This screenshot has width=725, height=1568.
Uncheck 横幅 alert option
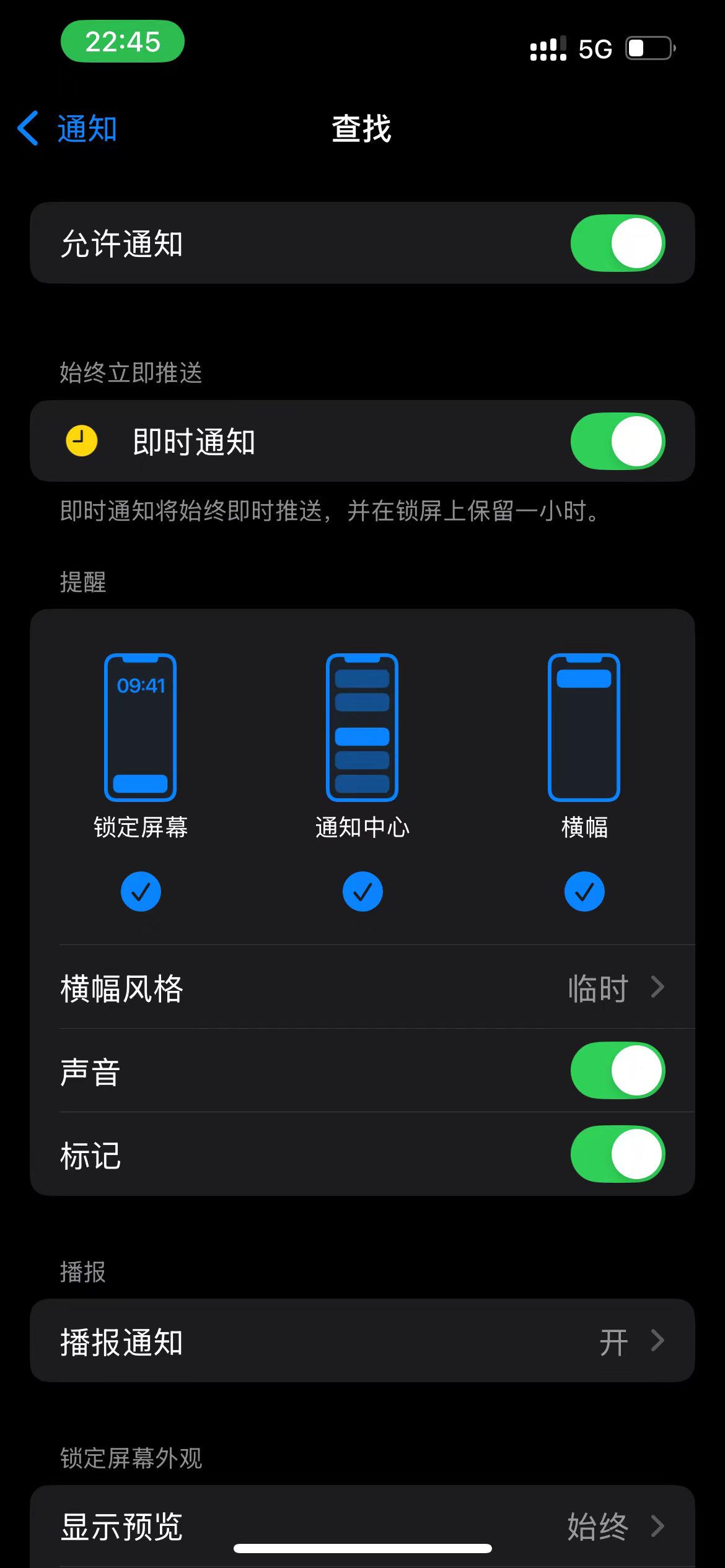584,891
